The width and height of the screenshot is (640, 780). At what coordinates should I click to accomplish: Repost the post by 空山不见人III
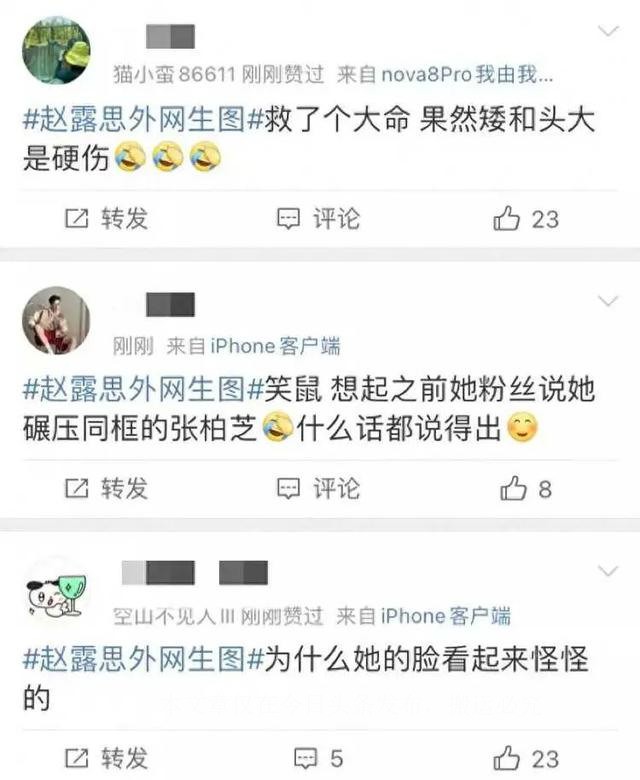pos(106,757)
